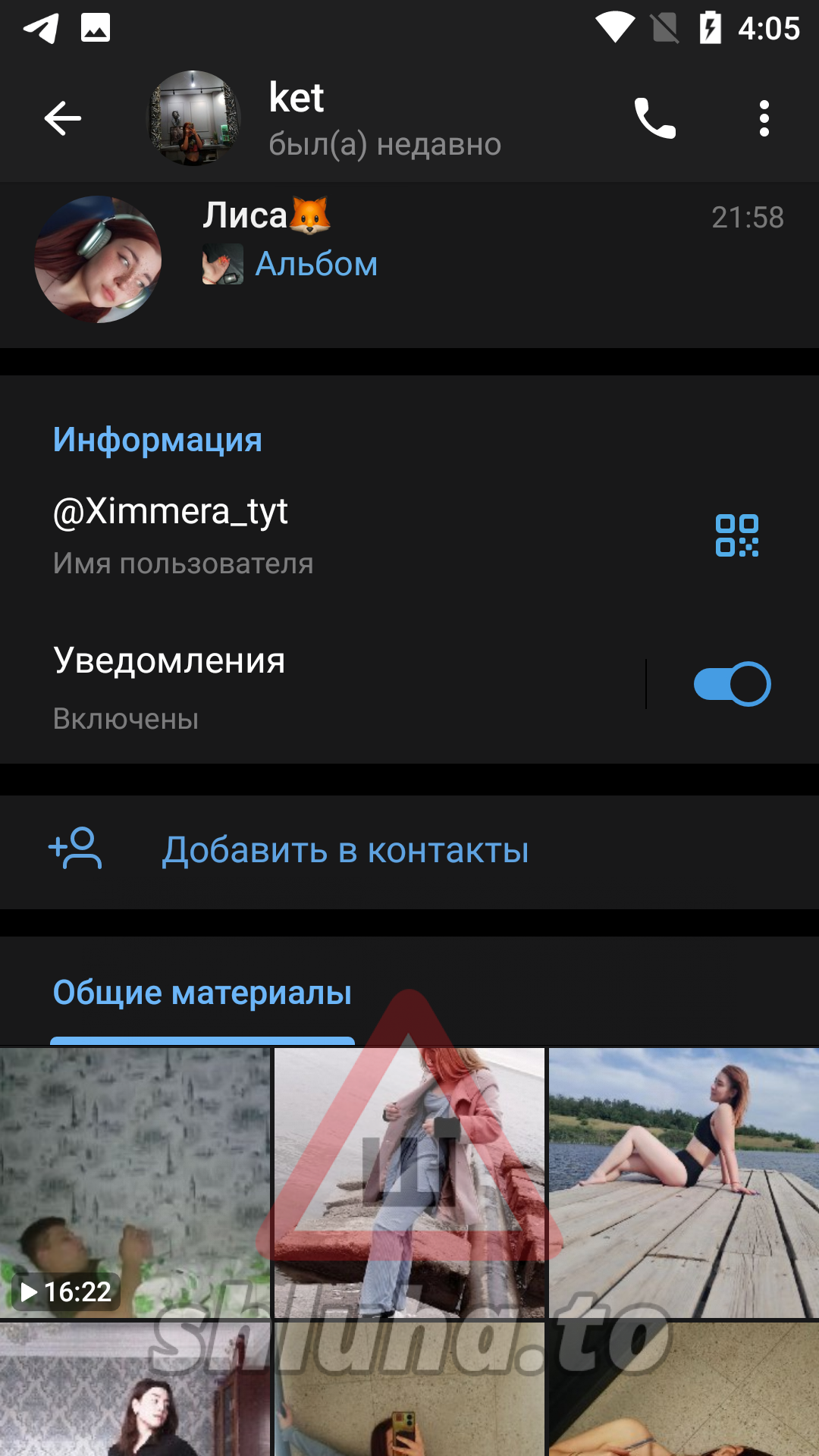Open the photo of woman on wooden pier
The image size is (819, 1456).
[x=684, y=1183]
